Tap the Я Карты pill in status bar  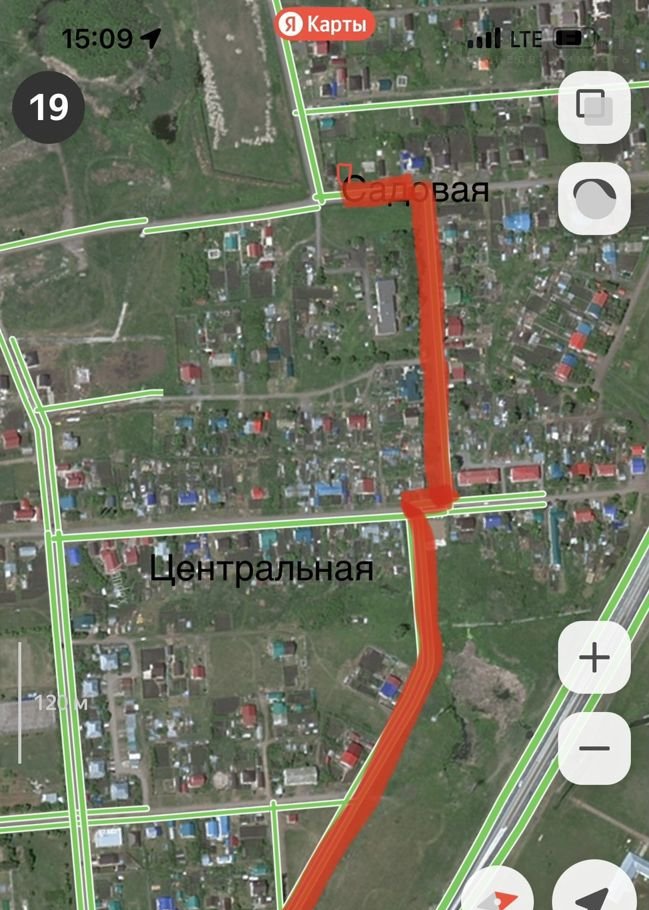coord(324,24)
